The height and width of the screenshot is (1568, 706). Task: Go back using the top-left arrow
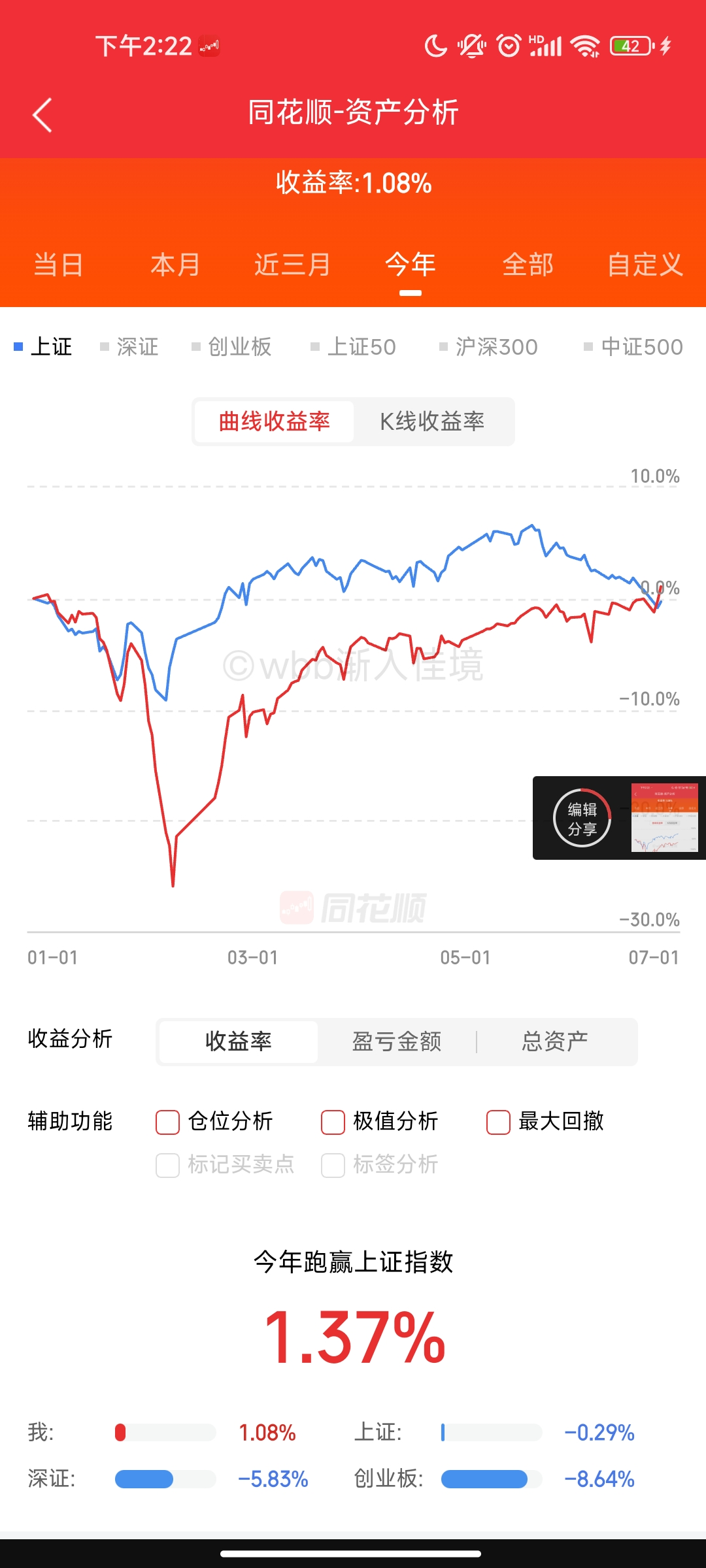point(42,116)
